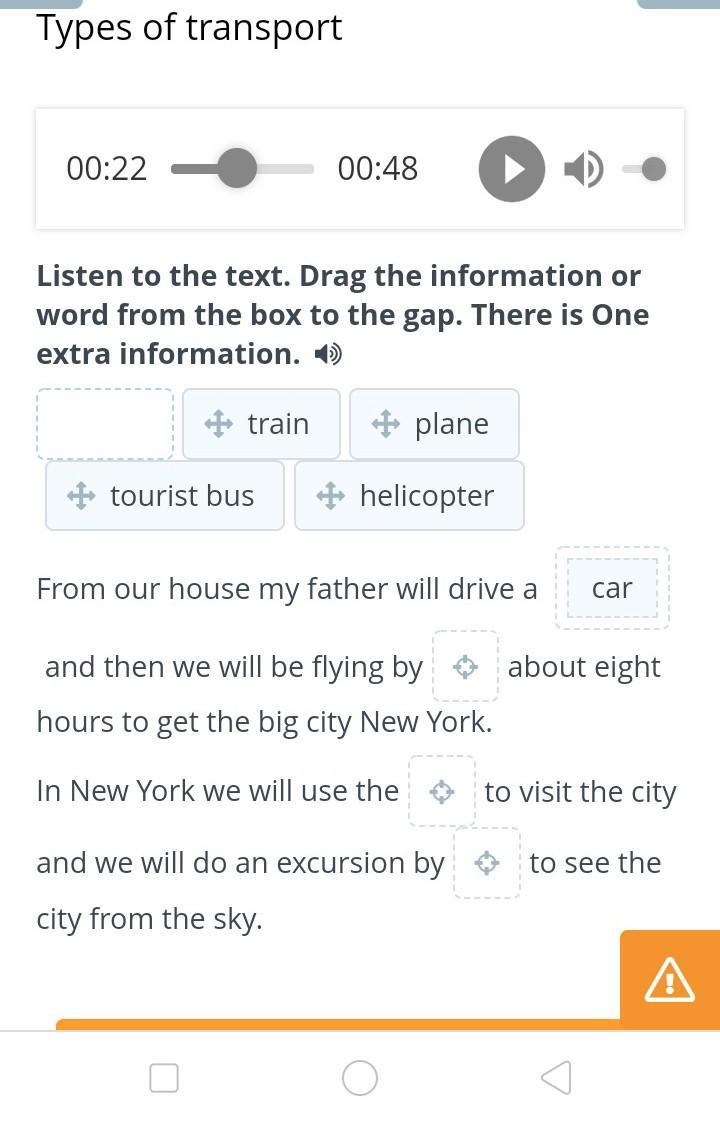
Task: Tap the gap after excursion by
Action: coord(487,862)
